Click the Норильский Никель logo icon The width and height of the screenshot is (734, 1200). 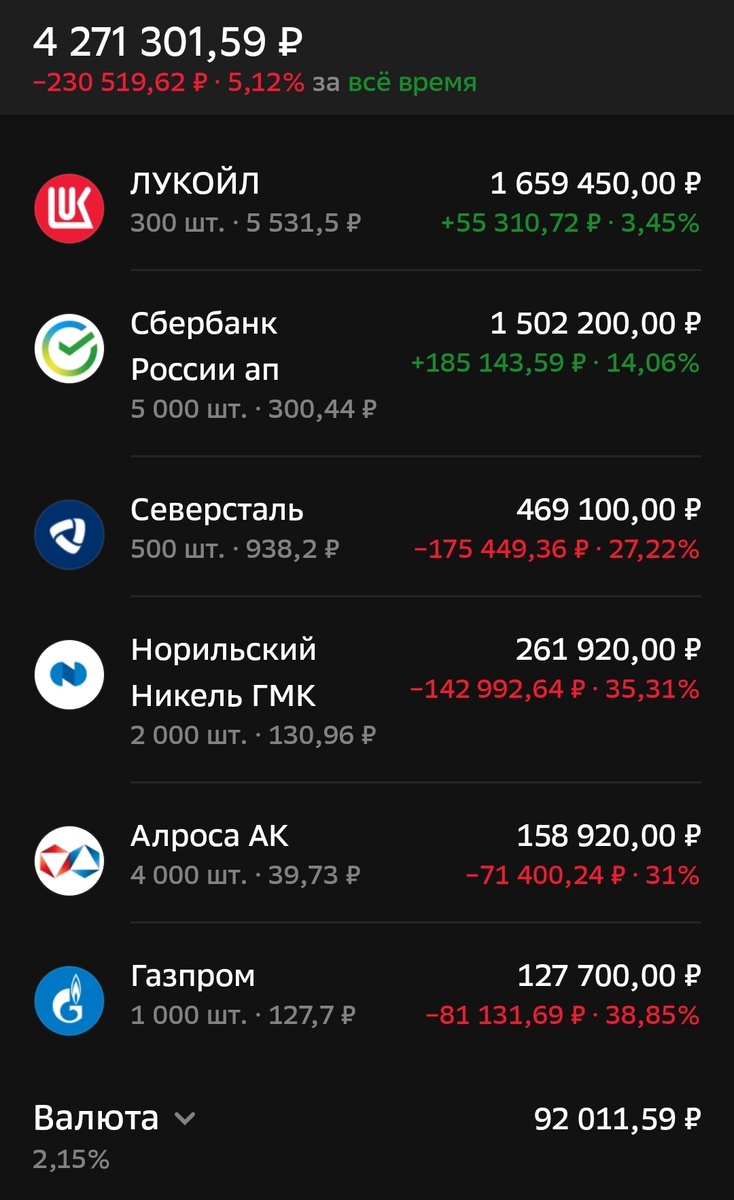coord(68,675)
